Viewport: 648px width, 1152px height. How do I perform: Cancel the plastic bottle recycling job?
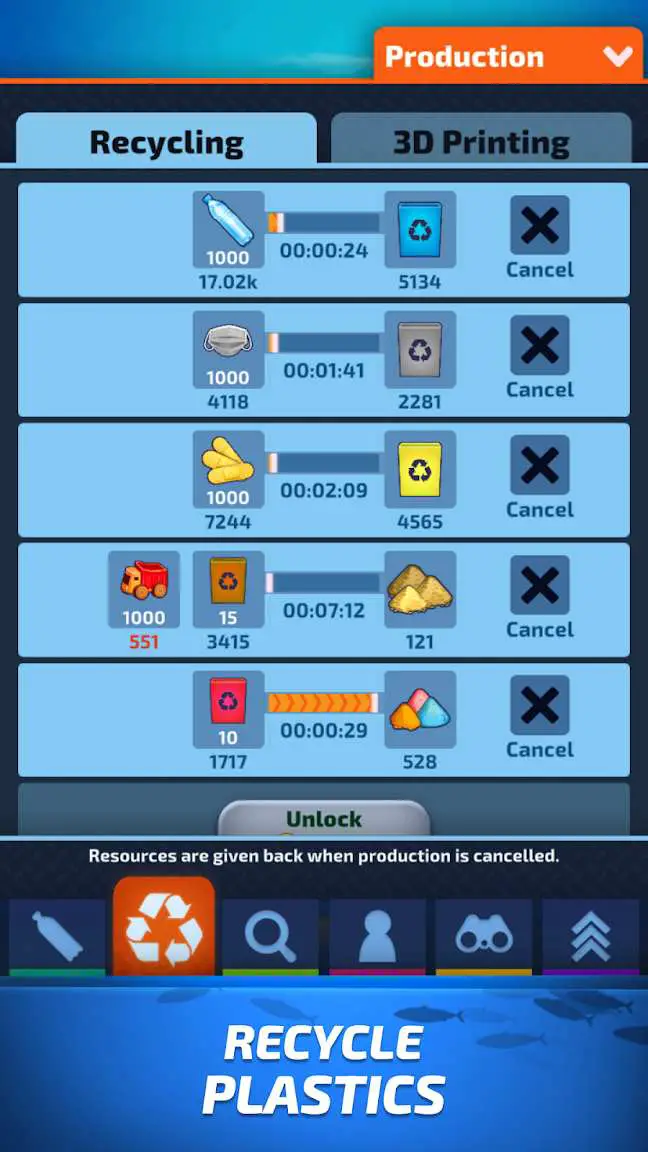[x=539, y=238]
